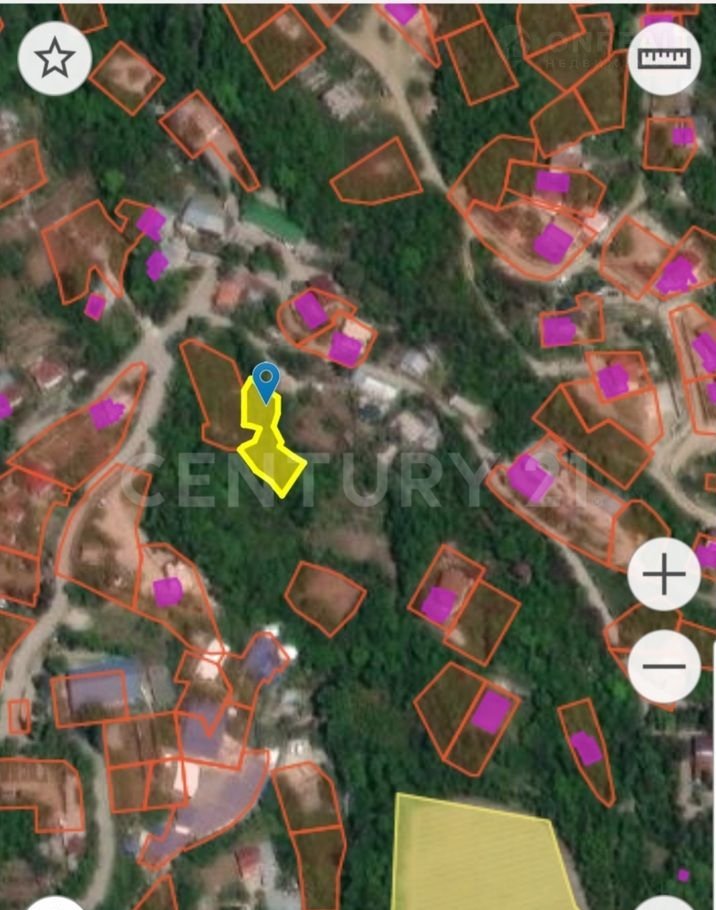Open the ruler measurement tool
The image size is (716, 910).
pyautogui.click(x=665, y=58)
